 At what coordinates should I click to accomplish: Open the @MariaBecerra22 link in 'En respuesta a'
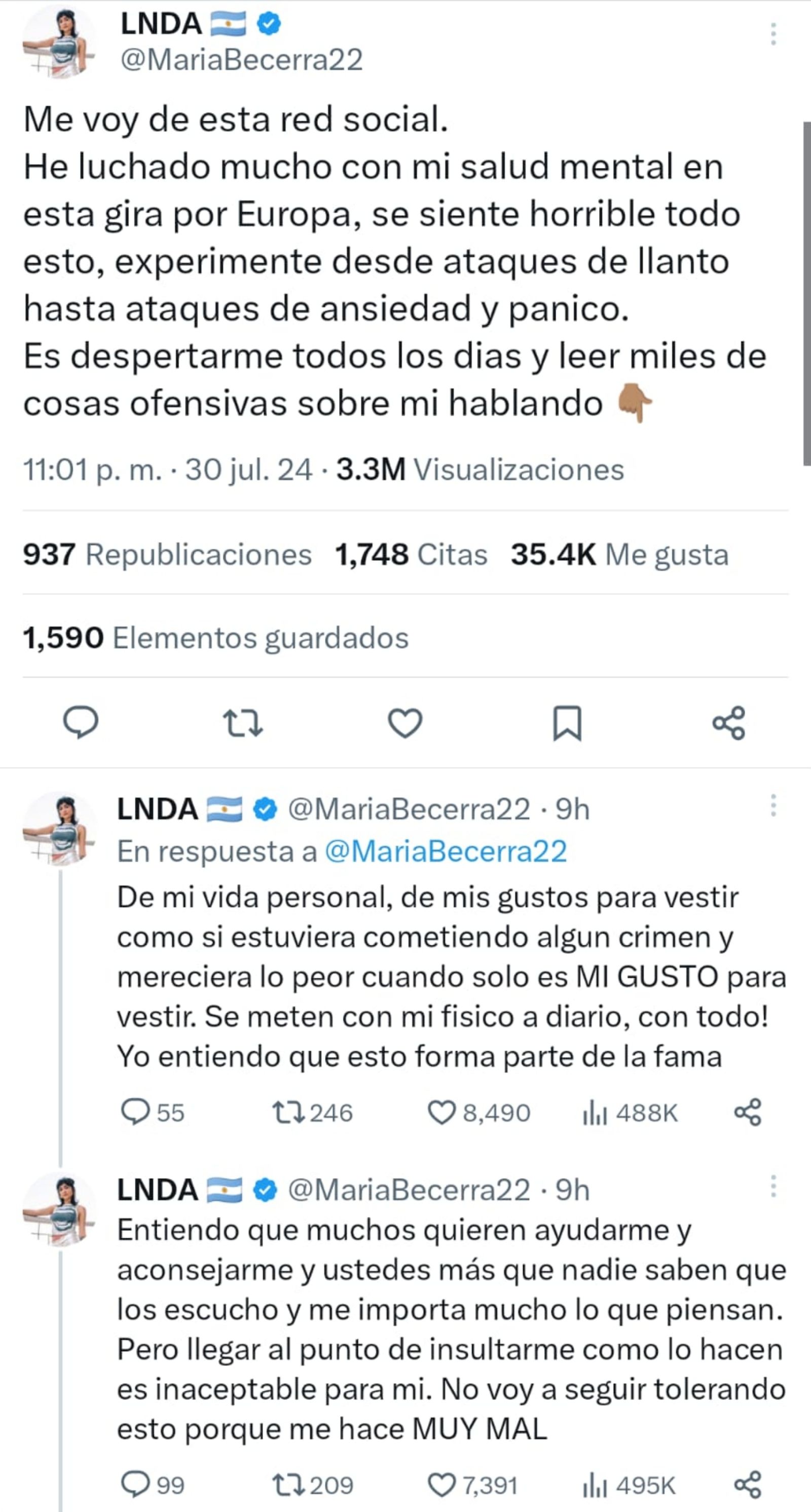point(446,851)
